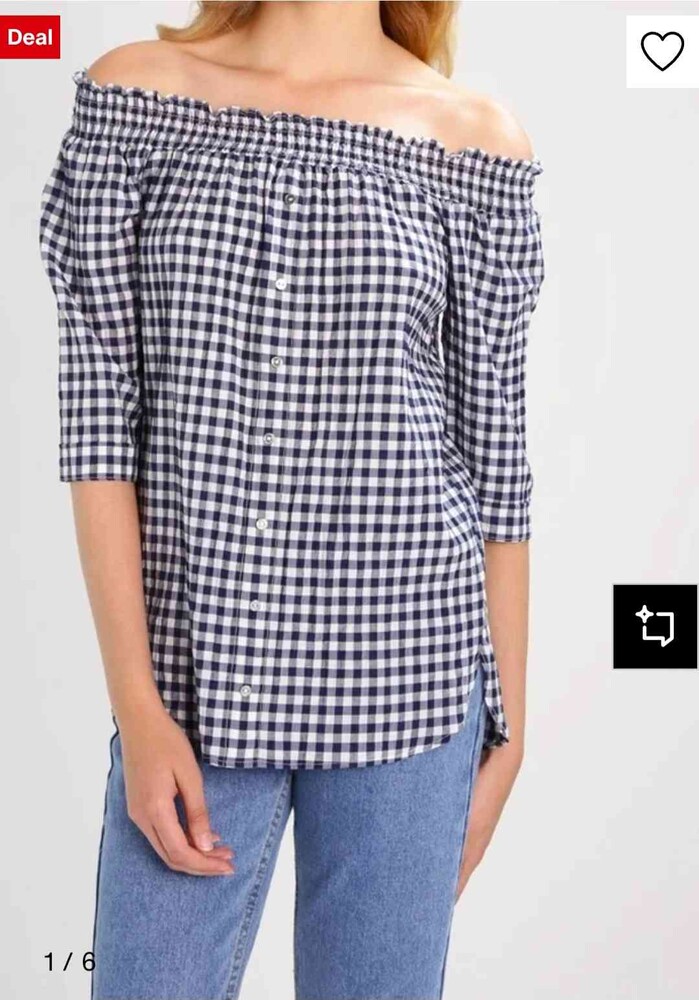Viewport: 699px width, 1000px height.
Task: Find similar items to this top
Action: (655, 627)
